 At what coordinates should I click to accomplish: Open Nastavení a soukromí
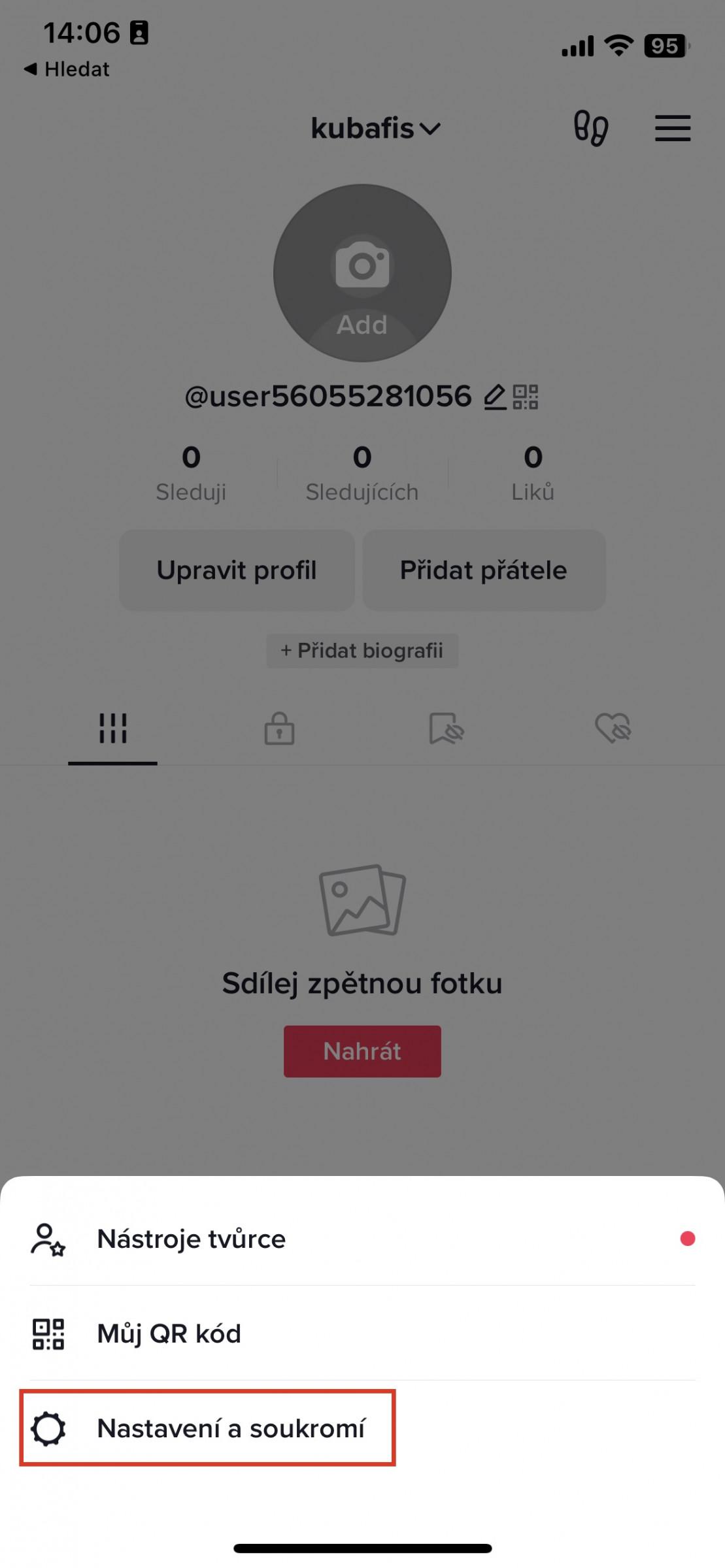click(362, 1428)
